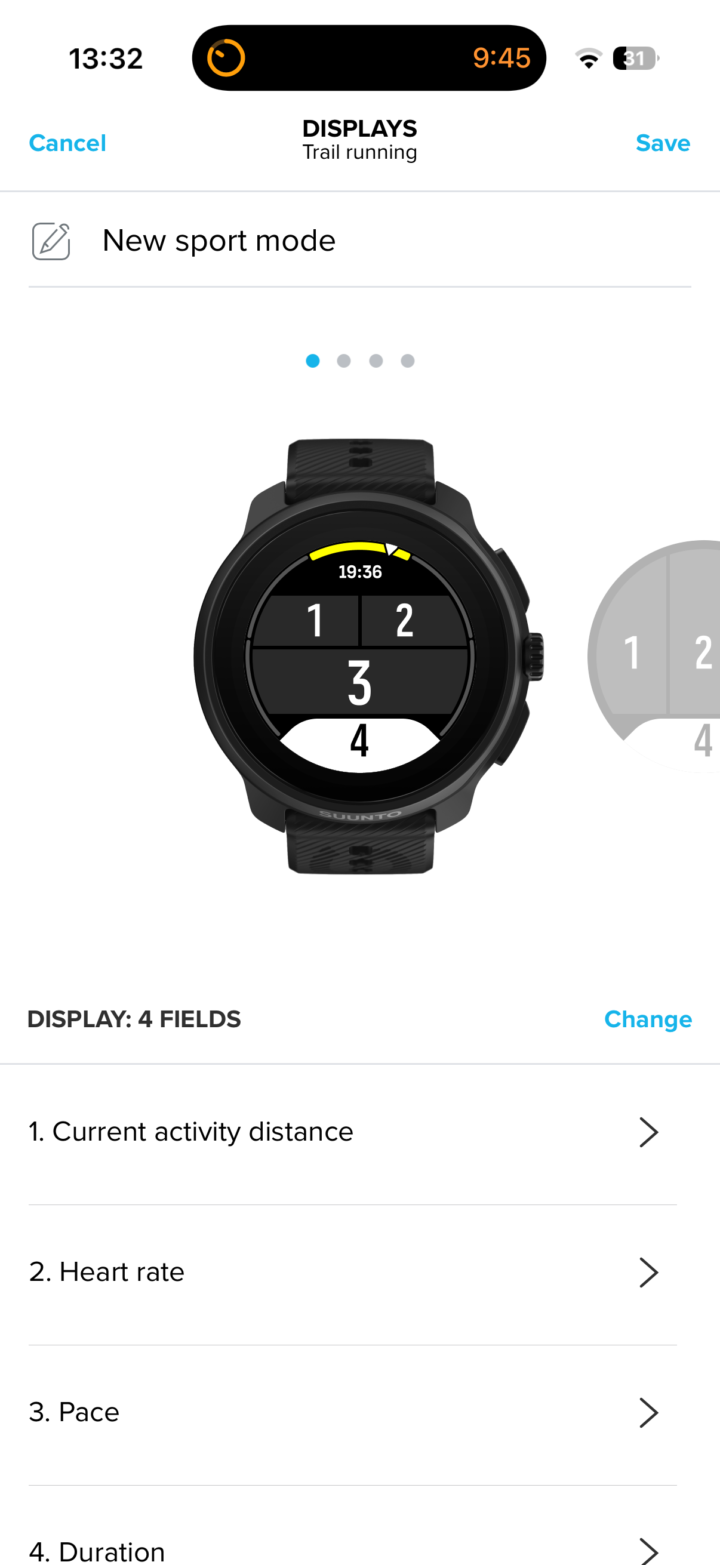Image resolution: width=720 pixels, height=1565 pixels.
Task: Save the display settings
Action: coord(662,143)
